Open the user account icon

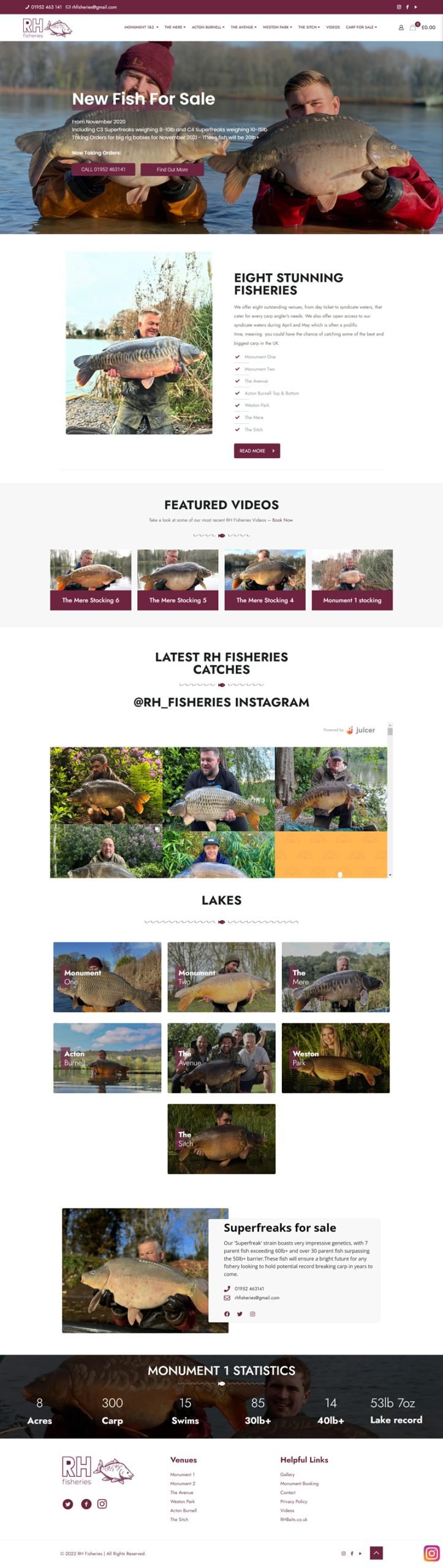click(x=401, y=28)
